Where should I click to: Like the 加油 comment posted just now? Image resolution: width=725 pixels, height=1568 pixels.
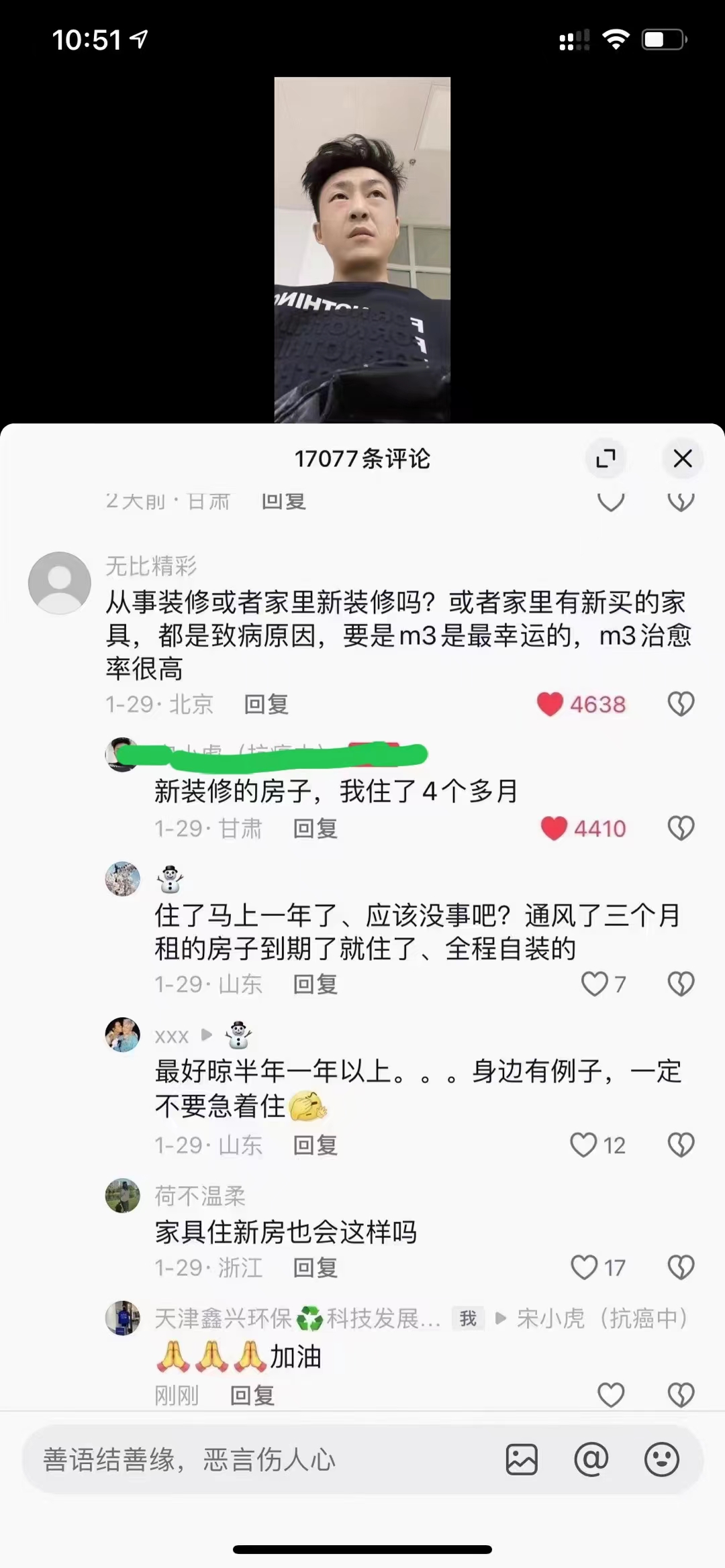click(x=611, y=1395)
